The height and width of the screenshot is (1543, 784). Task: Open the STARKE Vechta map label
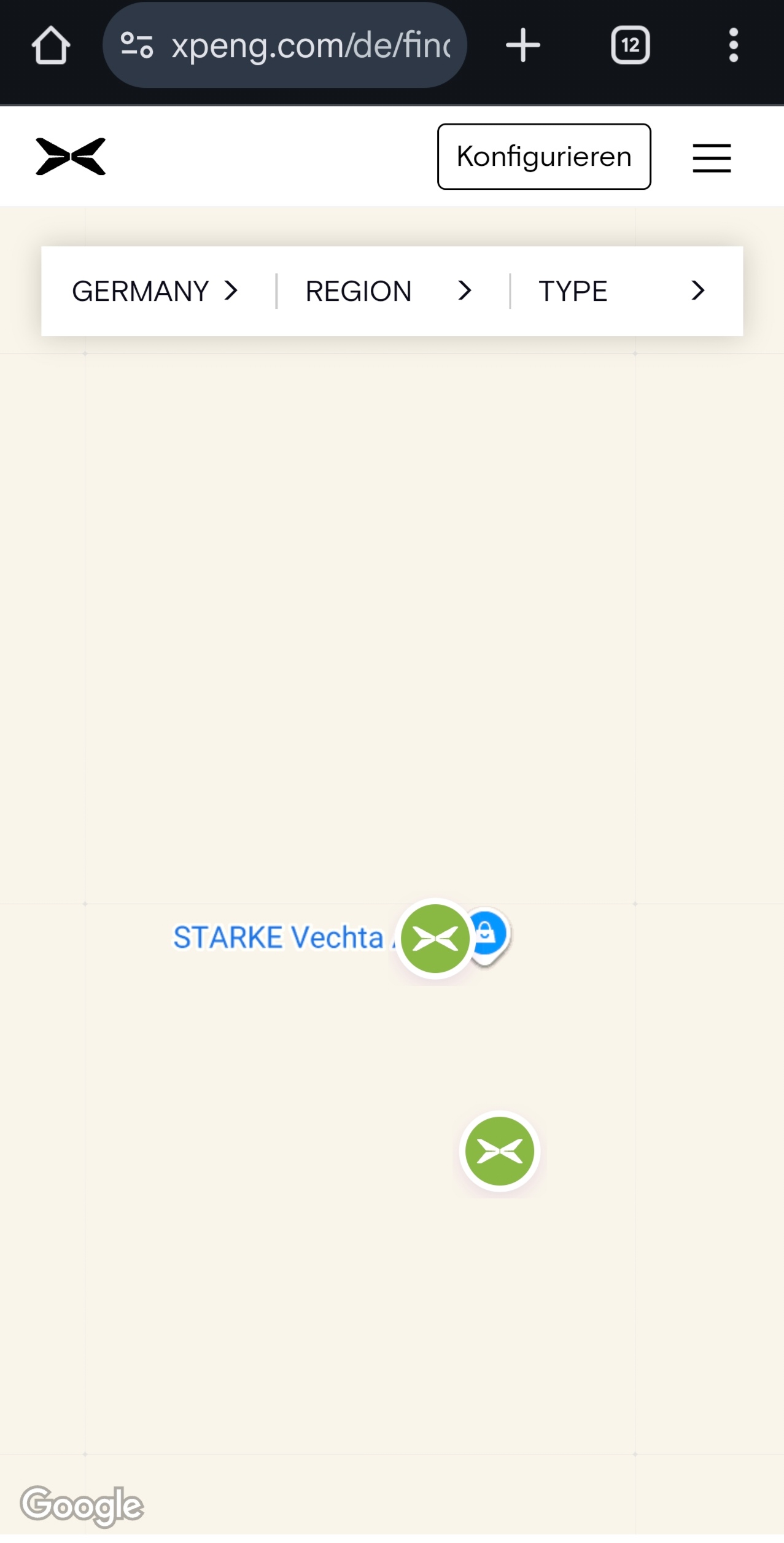(278, 938)
